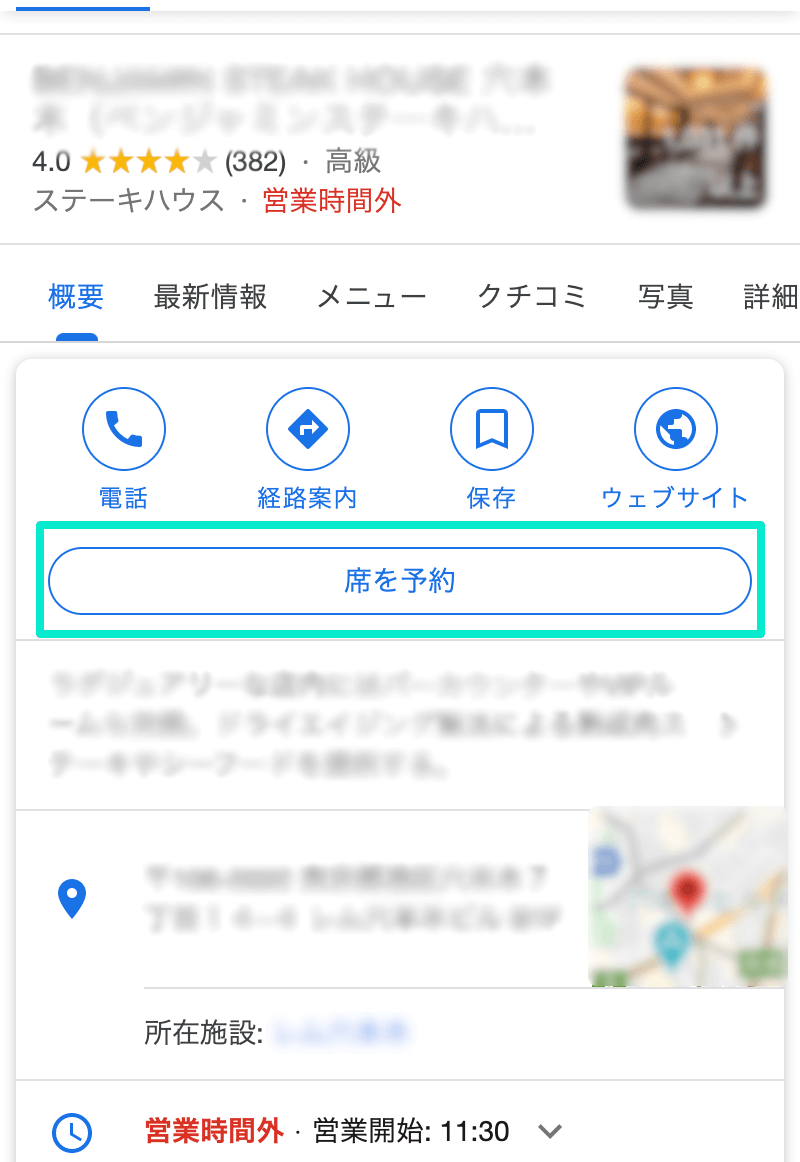Open the クチコミ reviews tab
This screenshot has height=1162, width=800.
(x=532, y=297)
